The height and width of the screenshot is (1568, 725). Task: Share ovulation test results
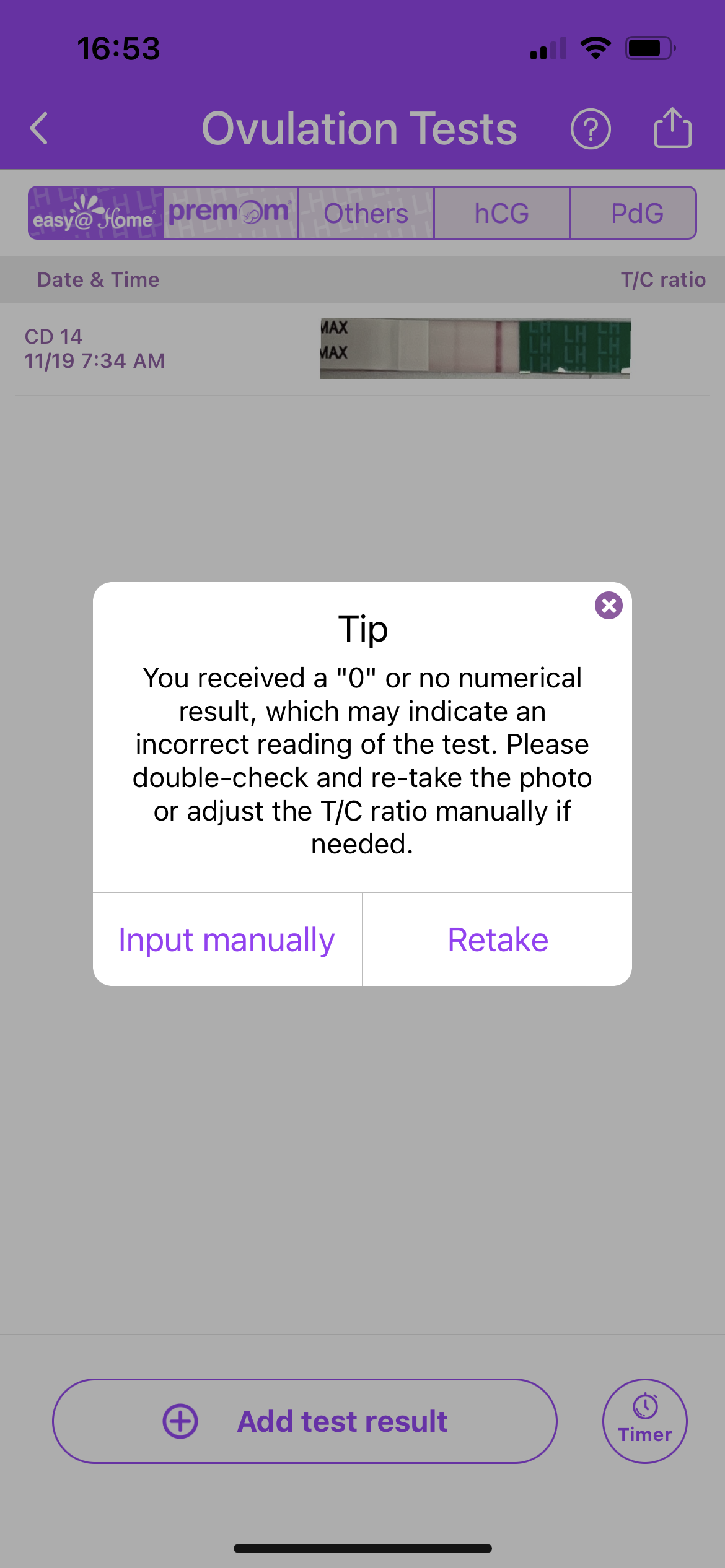[672, 129]
